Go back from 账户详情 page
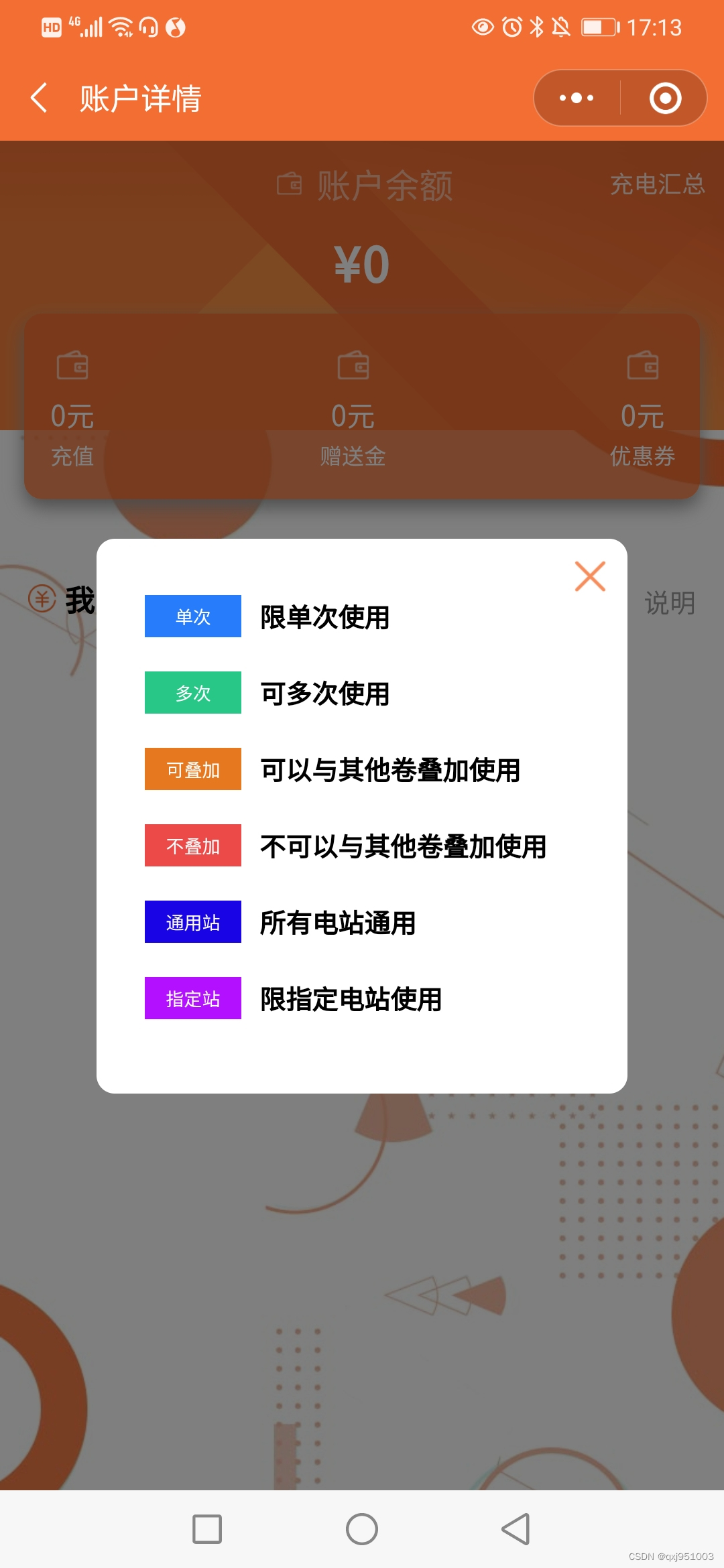Screen dimensions: 724x1568 pos(40,98)
